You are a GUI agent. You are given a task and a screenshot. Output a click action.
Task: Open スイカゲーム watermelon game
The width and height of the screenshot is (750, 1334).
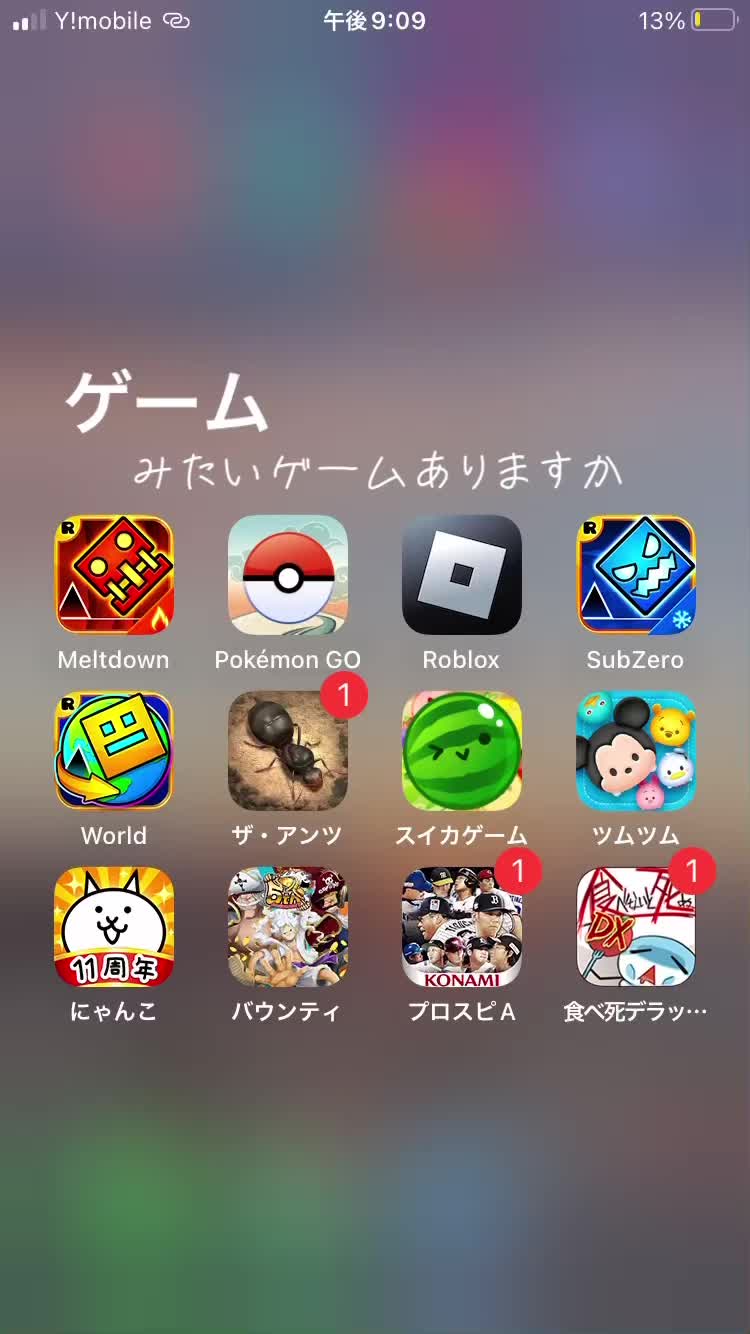click(x=462, y=751)
